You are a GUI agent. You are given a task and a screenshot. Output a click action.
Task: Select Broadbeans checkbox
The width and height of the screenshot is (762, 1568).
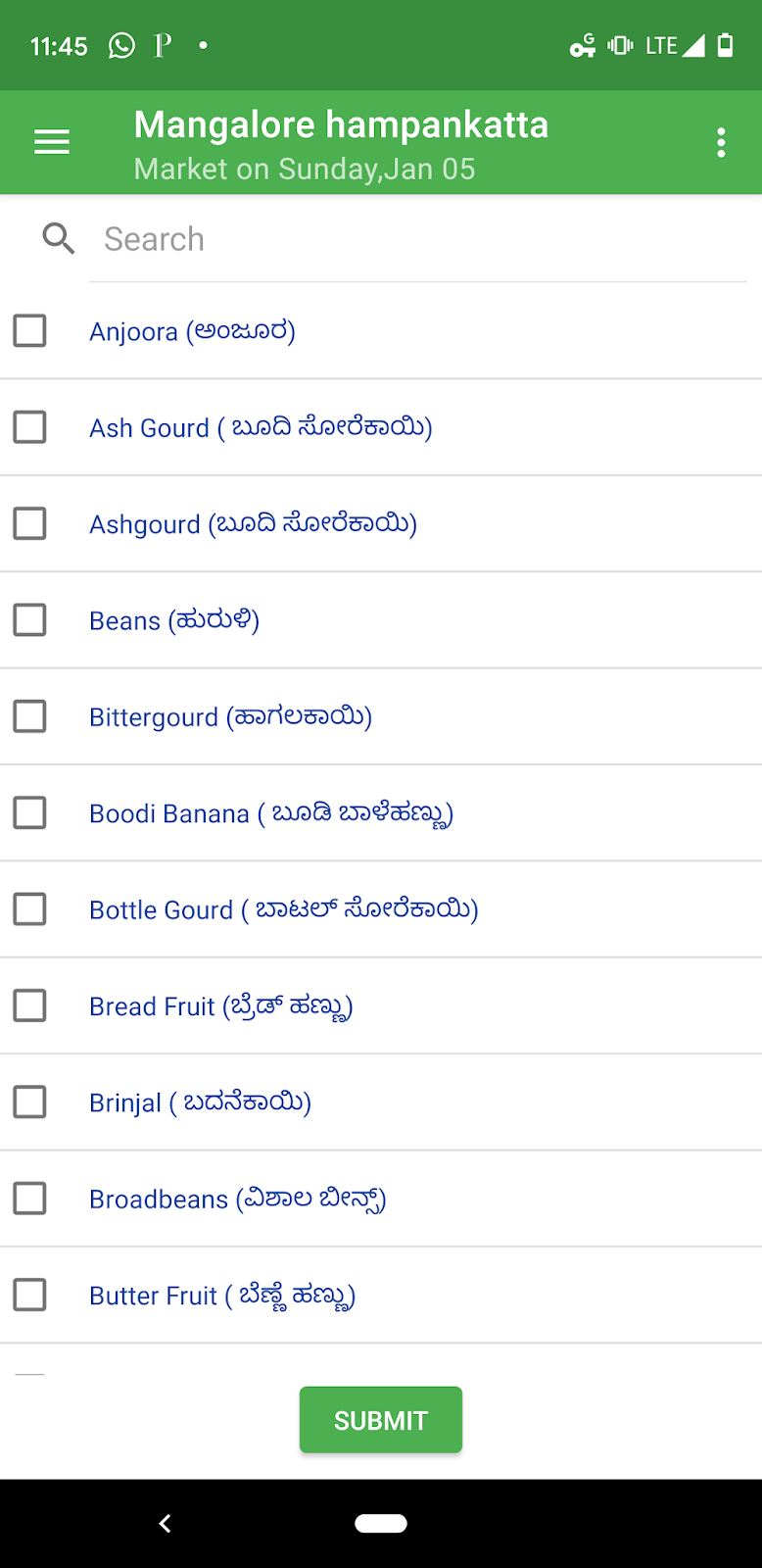tap(29, 1199)
